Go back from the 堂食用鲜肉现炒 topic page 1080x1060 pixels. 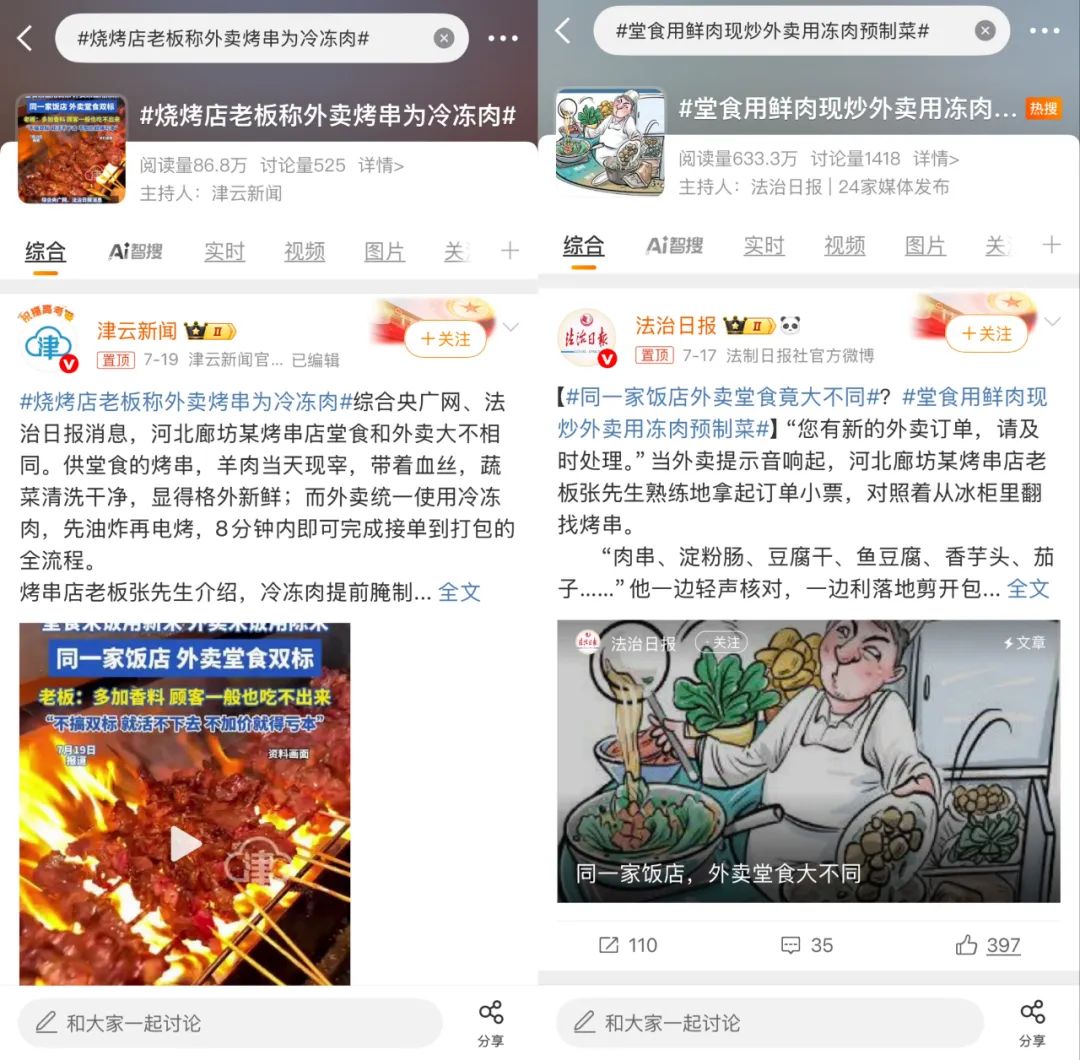point(563,31)
